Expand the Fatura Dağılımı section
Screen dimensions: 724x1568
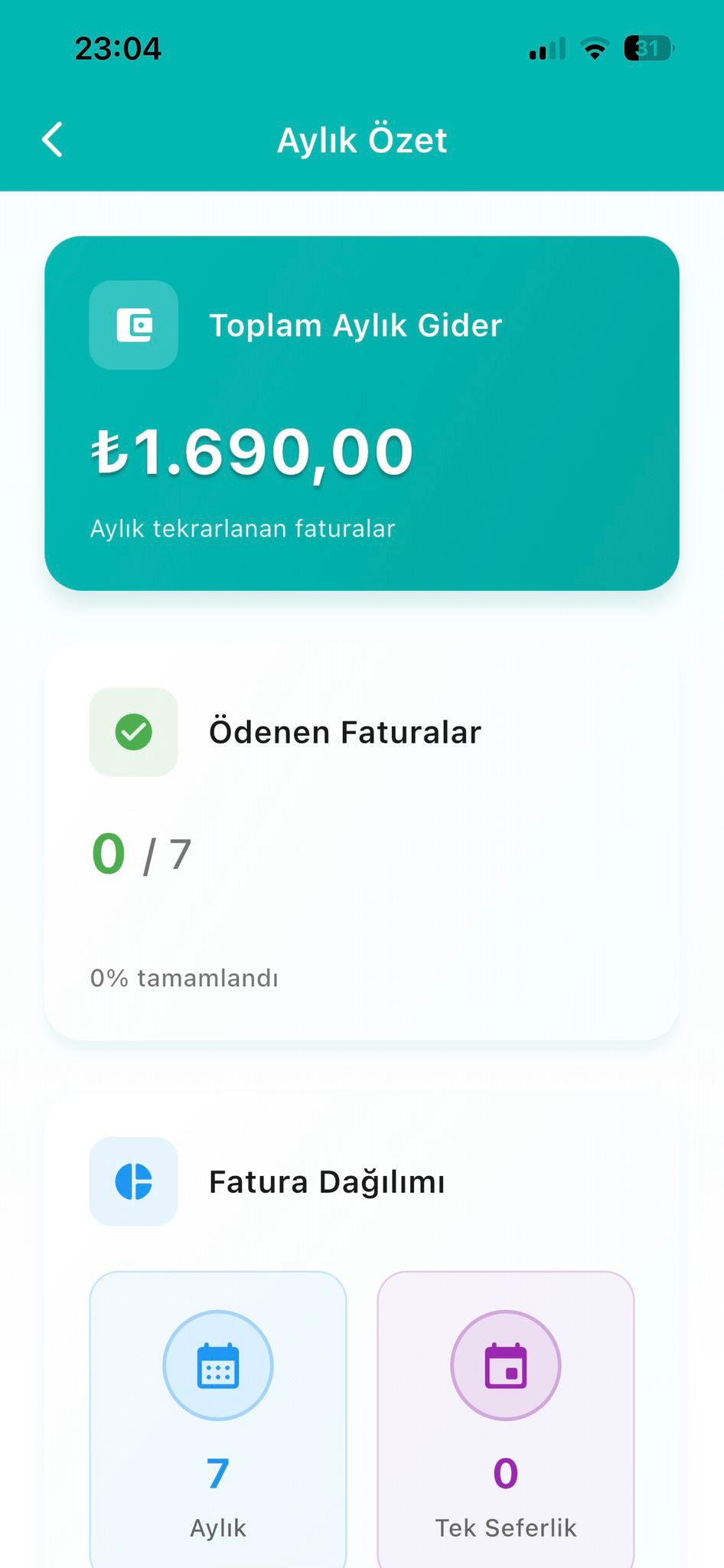[362, 1182]
